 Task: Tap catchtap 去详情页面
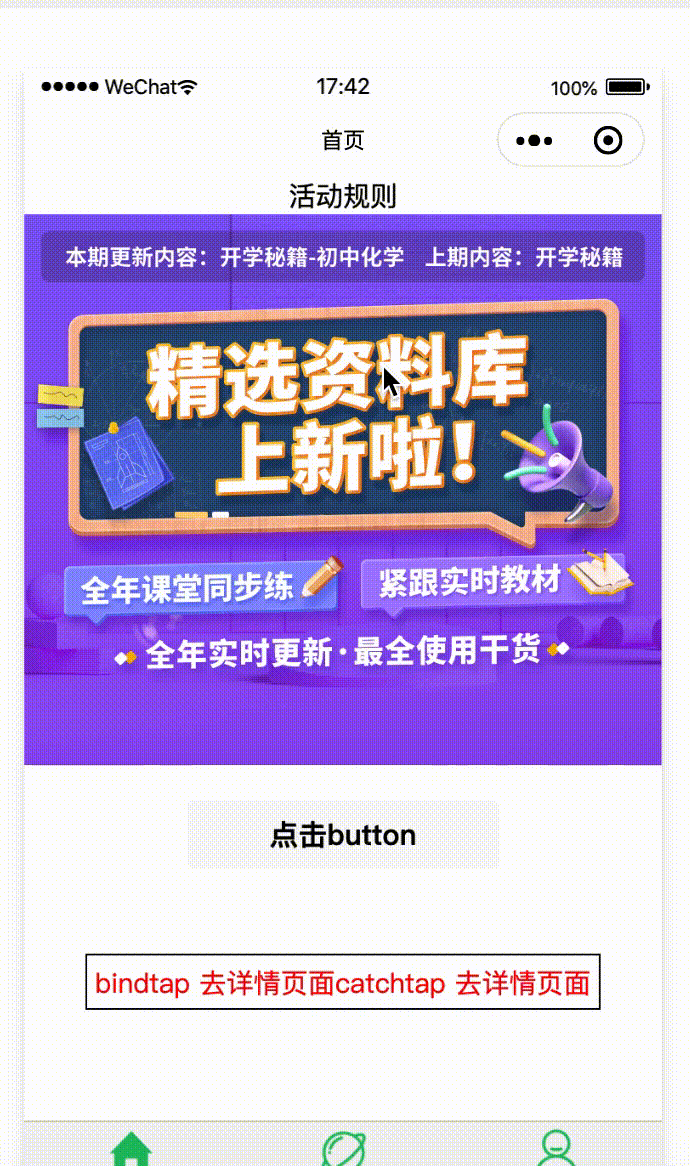coord(463,983)
